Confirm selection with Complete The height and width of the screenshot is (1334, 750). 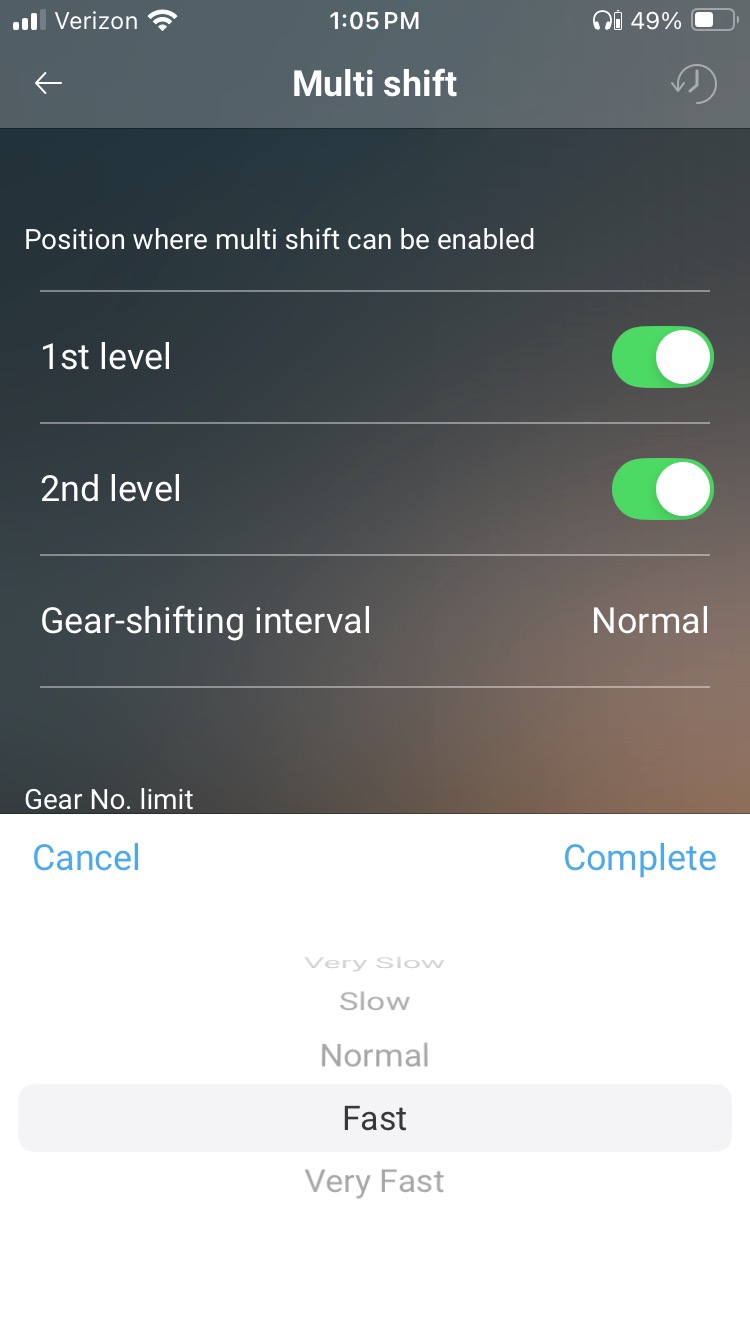(x=640, y=858)
